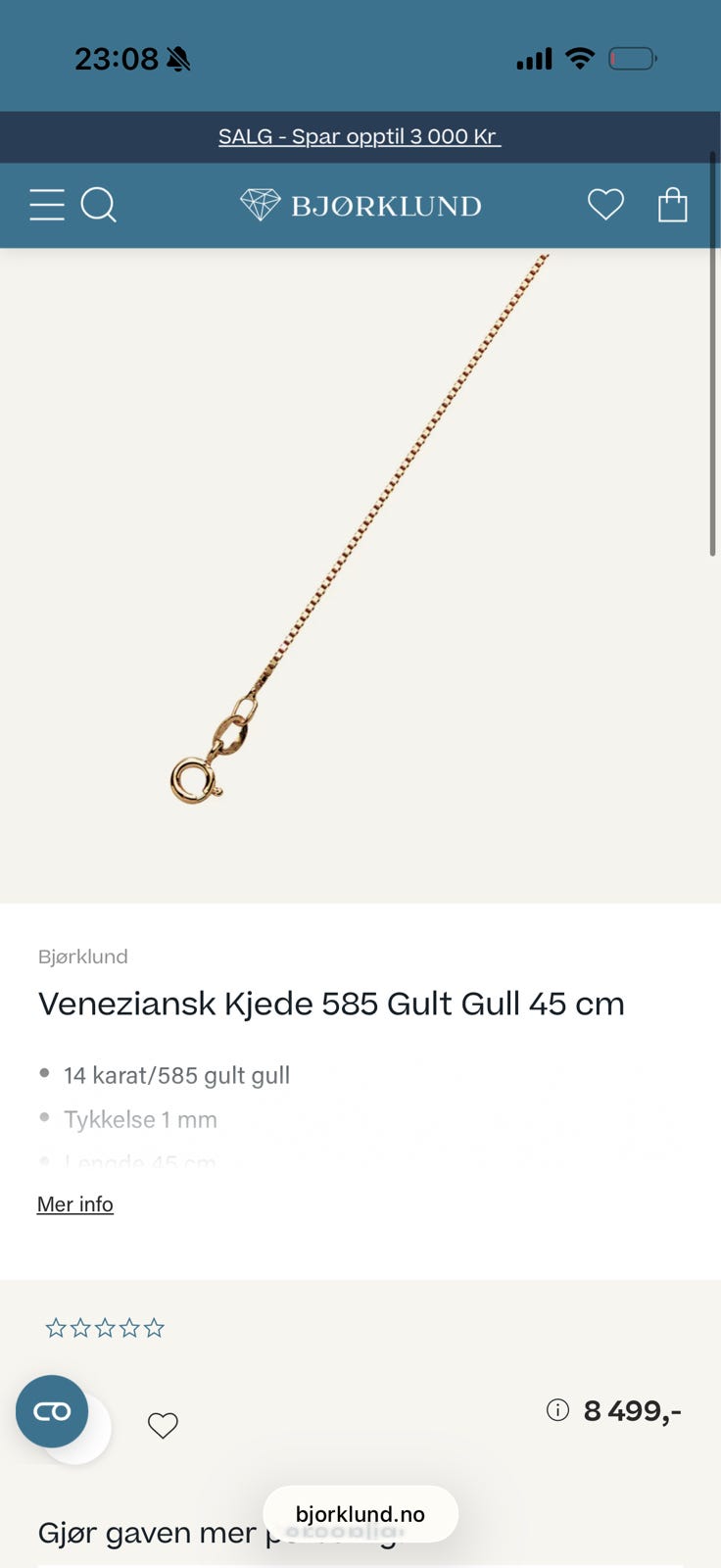Tap the bjorklund.no address pill
The height and width of the screenshot is (1568, 721).
[360, 1513]
